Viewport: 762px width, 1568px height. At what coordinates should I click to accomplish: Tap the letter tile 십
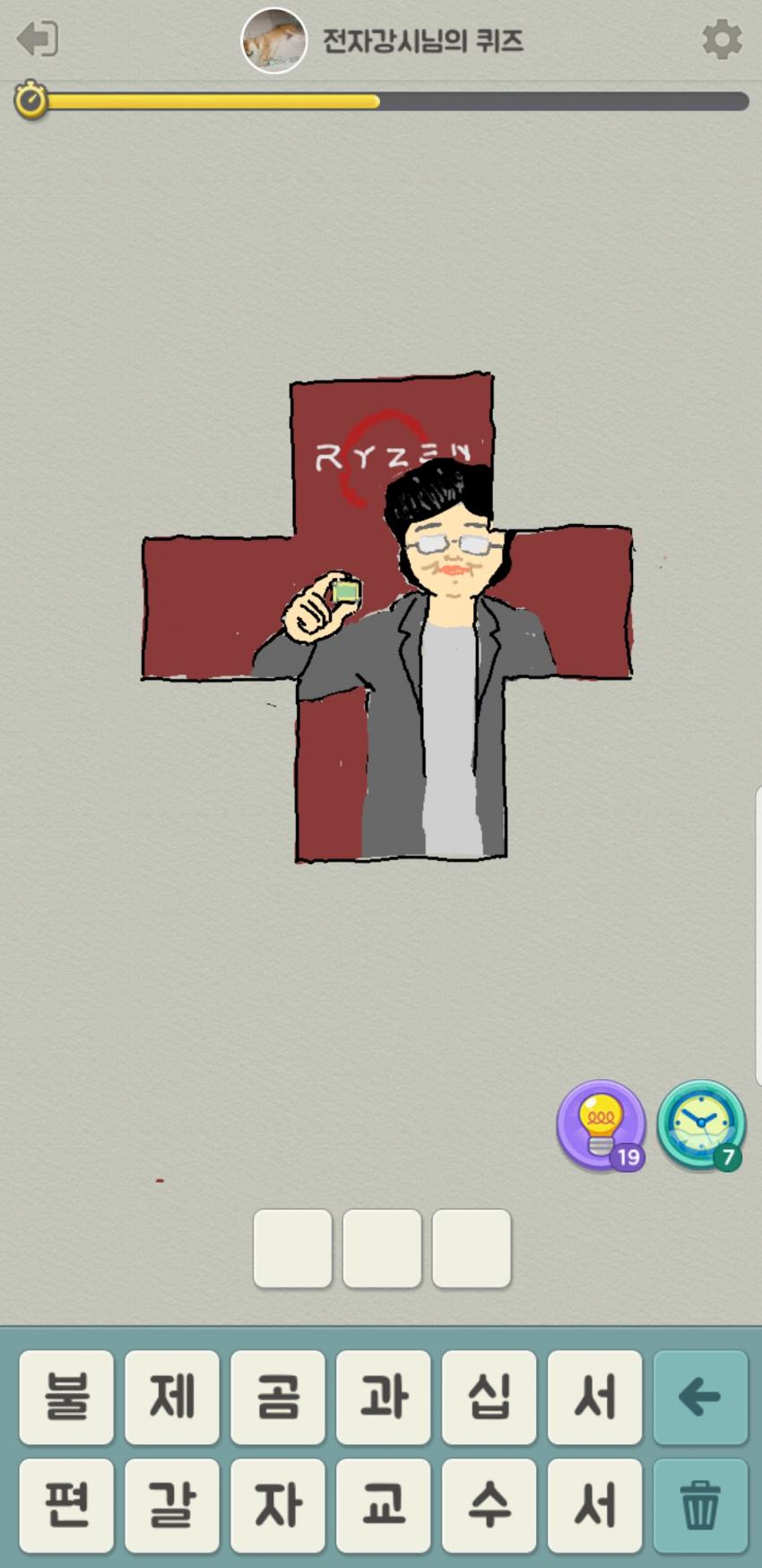tap(489, 1397)
